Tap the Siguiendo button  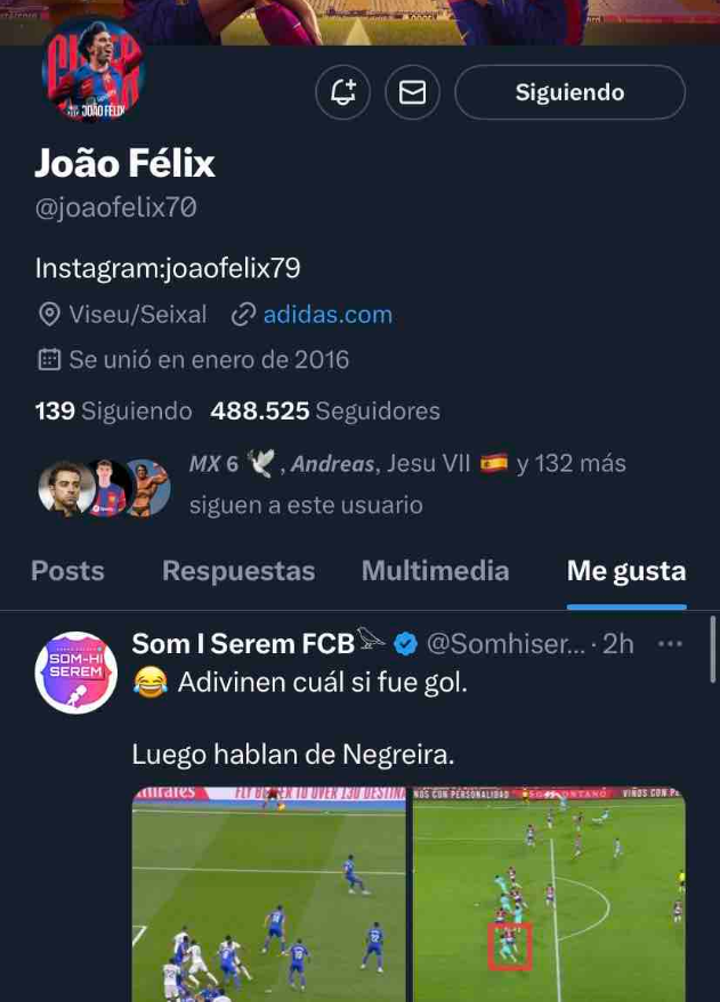[x=570, y=93]
